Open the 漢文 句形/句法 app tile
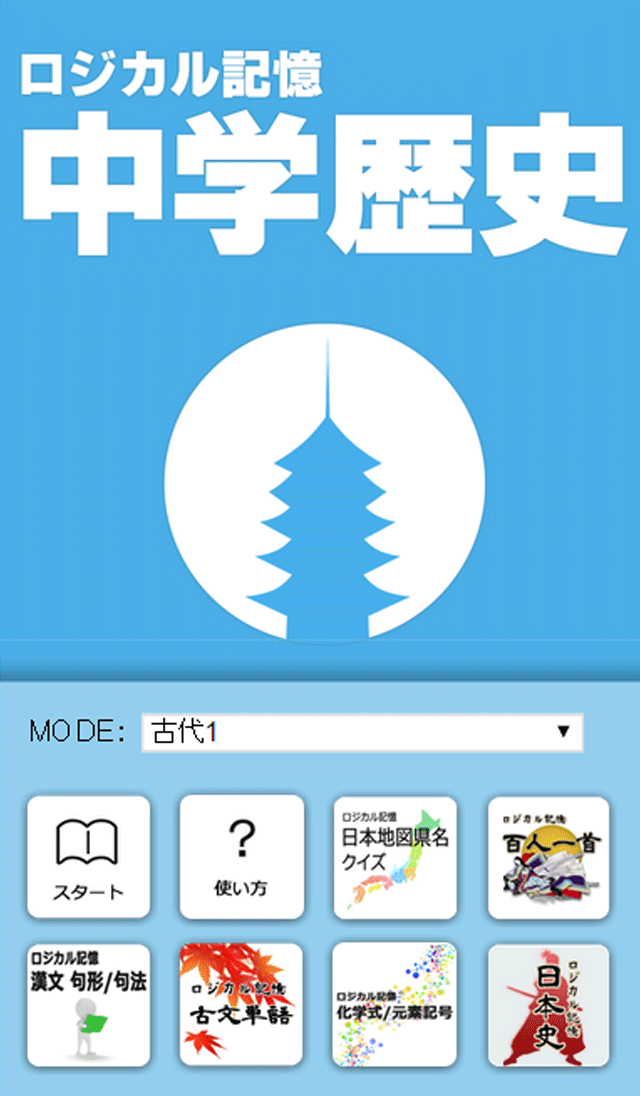 pos(88,1005)
